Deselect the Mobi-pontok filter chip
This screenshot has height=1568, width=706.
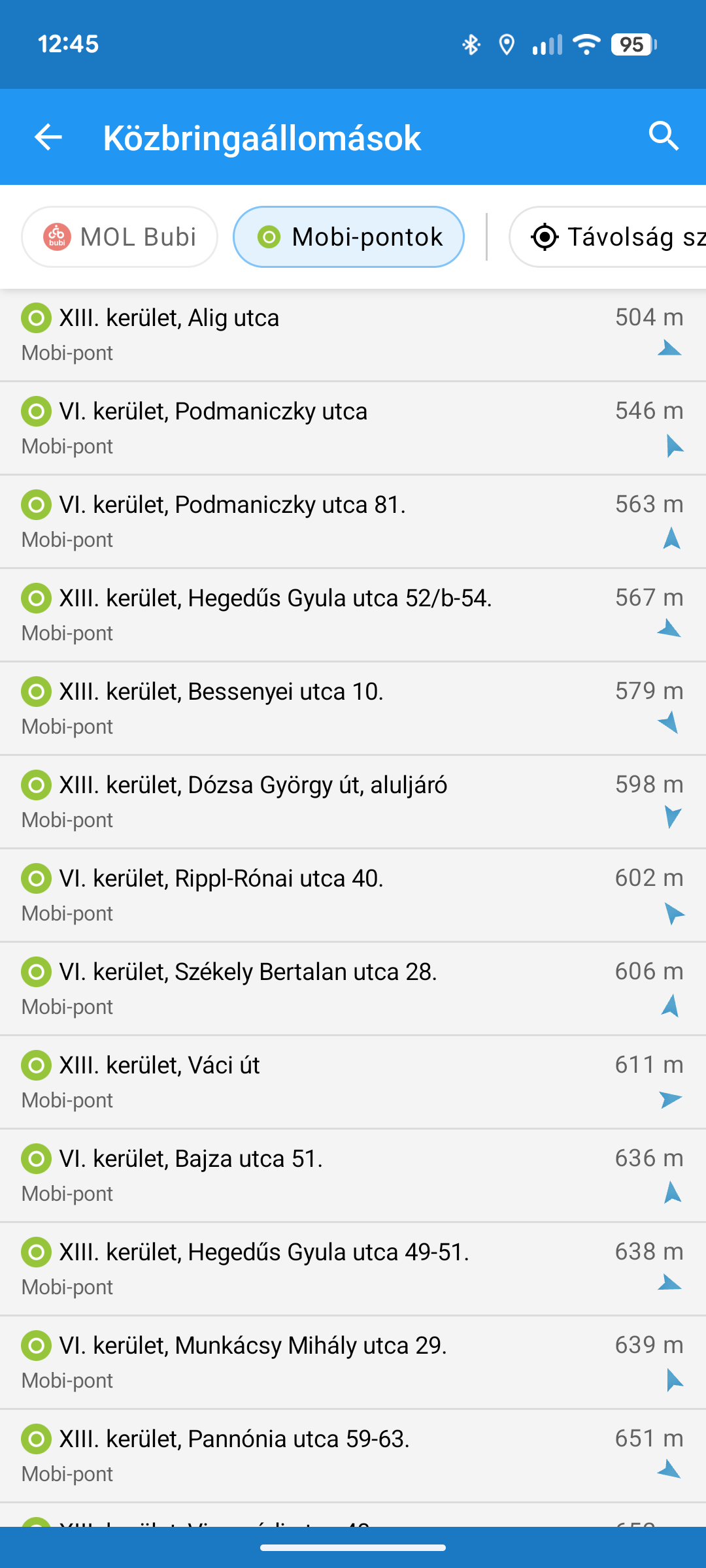pyautogui.click(x=348, y=237)
